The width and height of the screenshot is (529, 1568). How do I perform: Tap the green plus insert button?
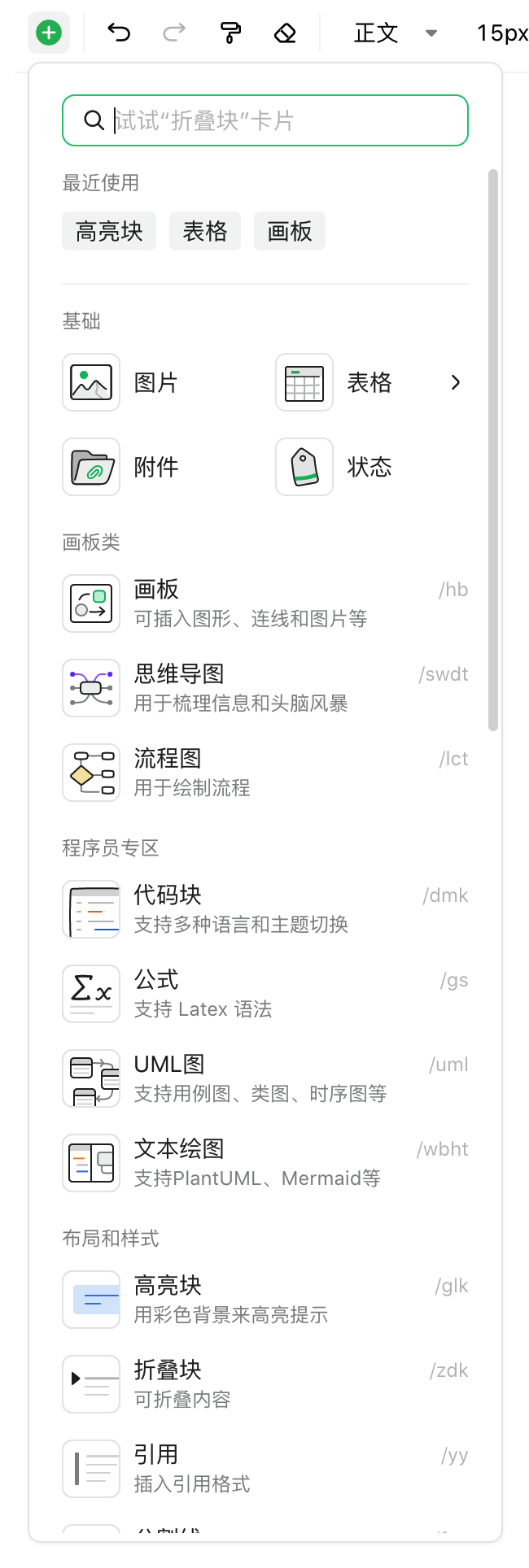(49, 33)
